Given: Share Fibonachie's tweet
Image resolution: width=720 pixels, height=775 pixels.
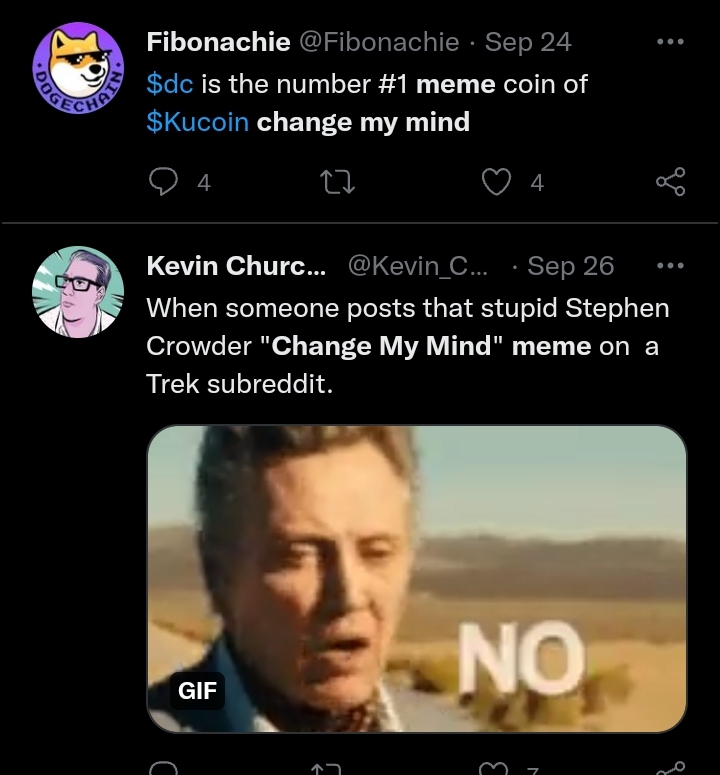Looking at the screenshot, I should pyautogui.click(x=670, y=181).
